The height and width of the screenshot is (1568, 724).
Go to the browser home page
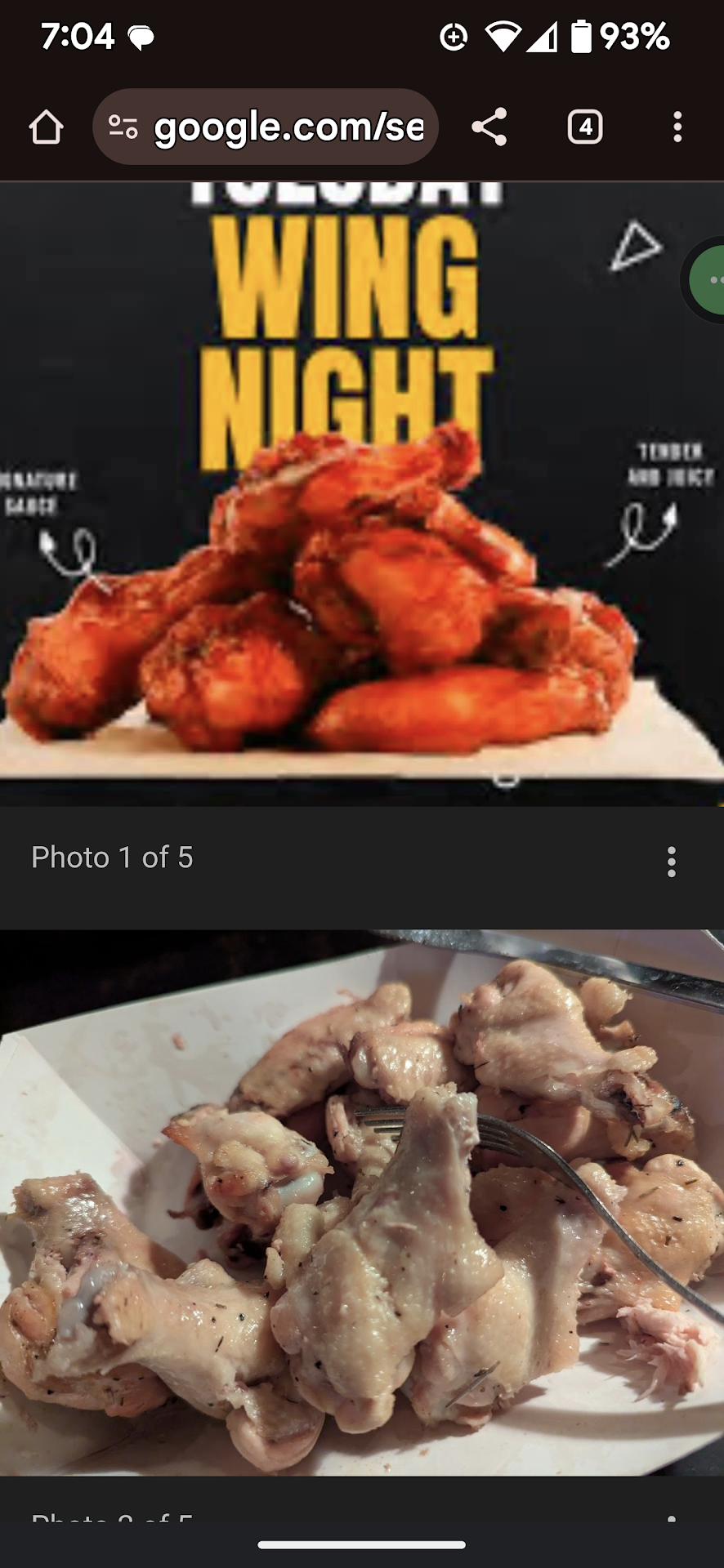pyautogui.click(x=46, y=127)
